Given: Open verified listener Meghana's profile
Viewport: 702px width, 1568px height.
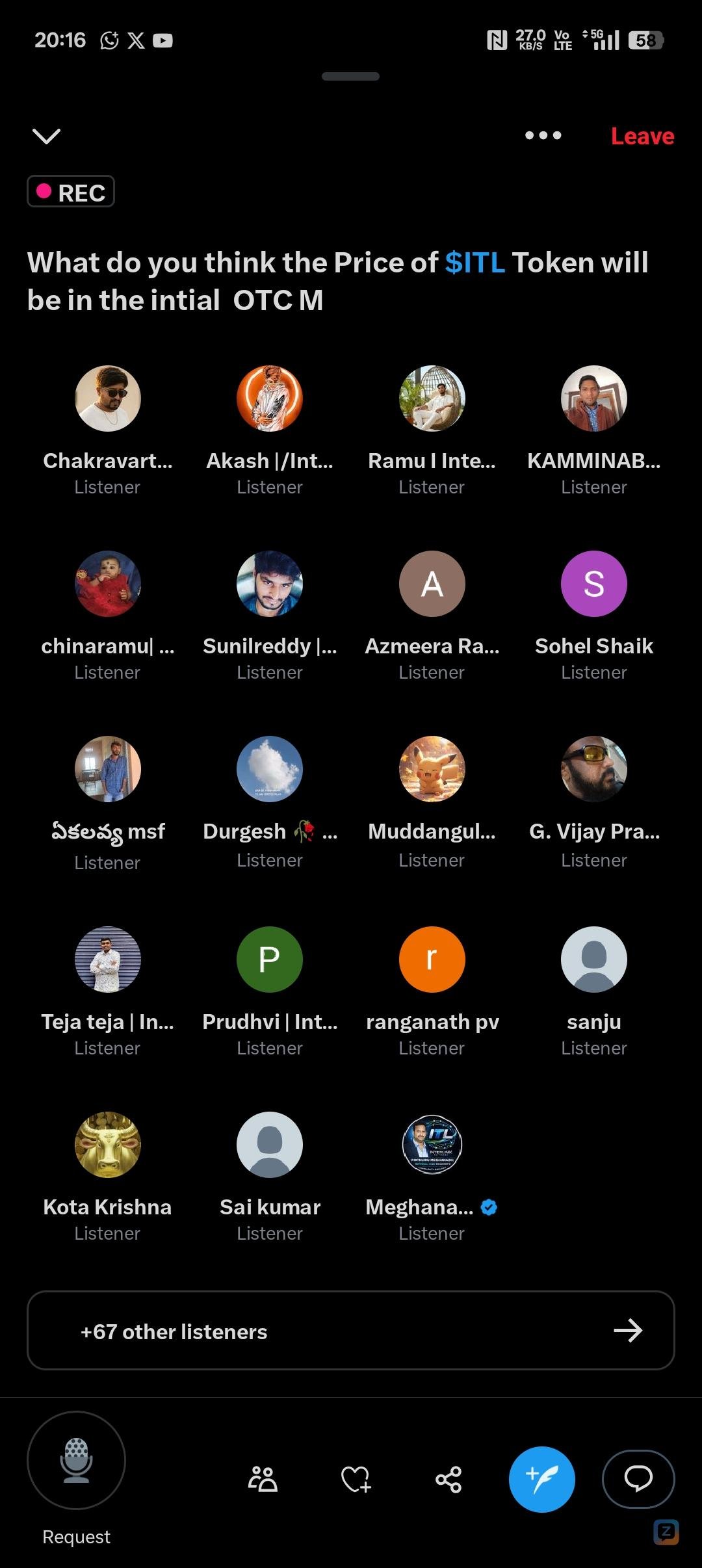Looking at the screenshot, I should 432,1145.
